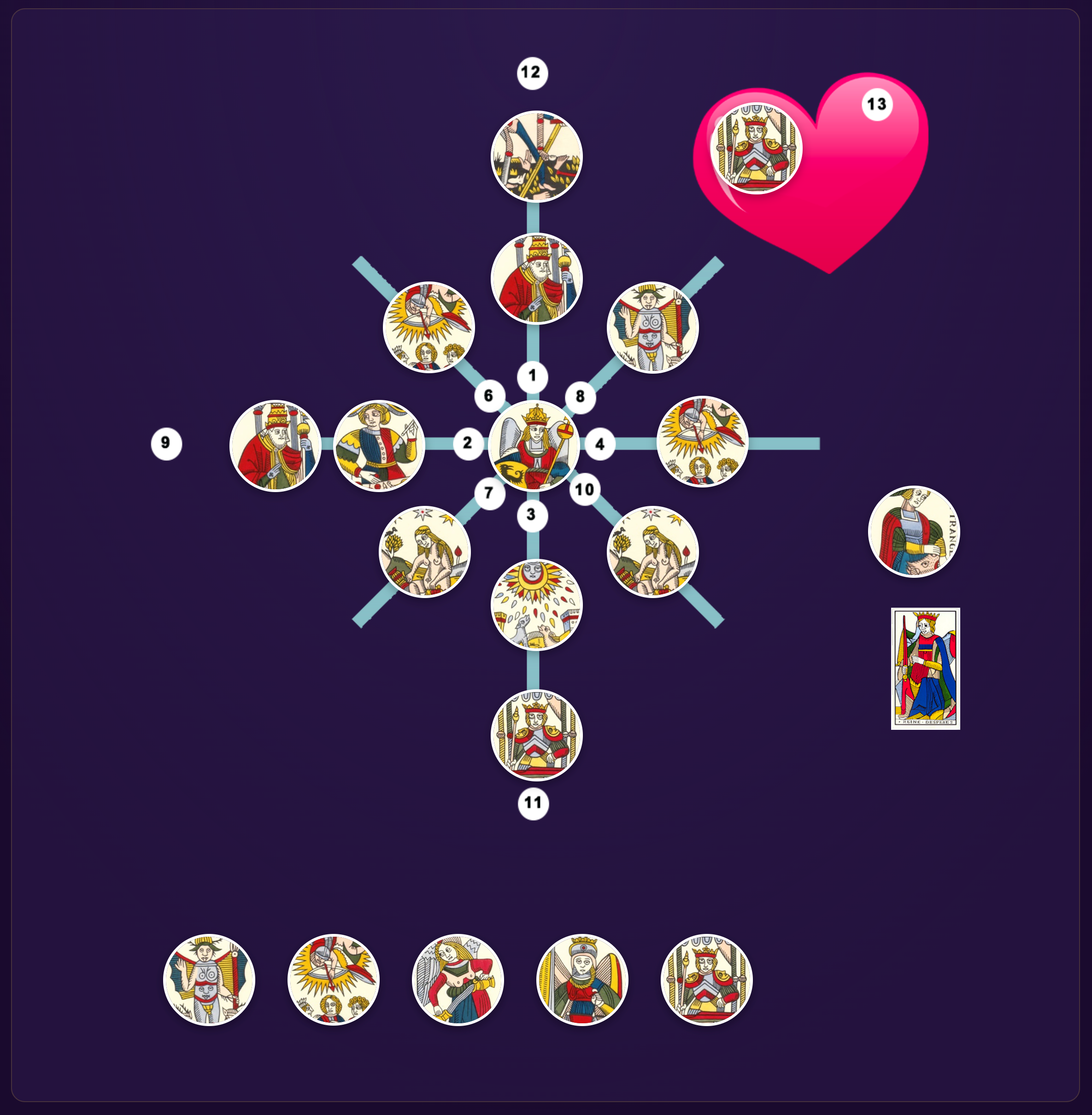Tap the skeleton card below marker 12
This screenshot has height=1115, width=1092.
point(536,157)
